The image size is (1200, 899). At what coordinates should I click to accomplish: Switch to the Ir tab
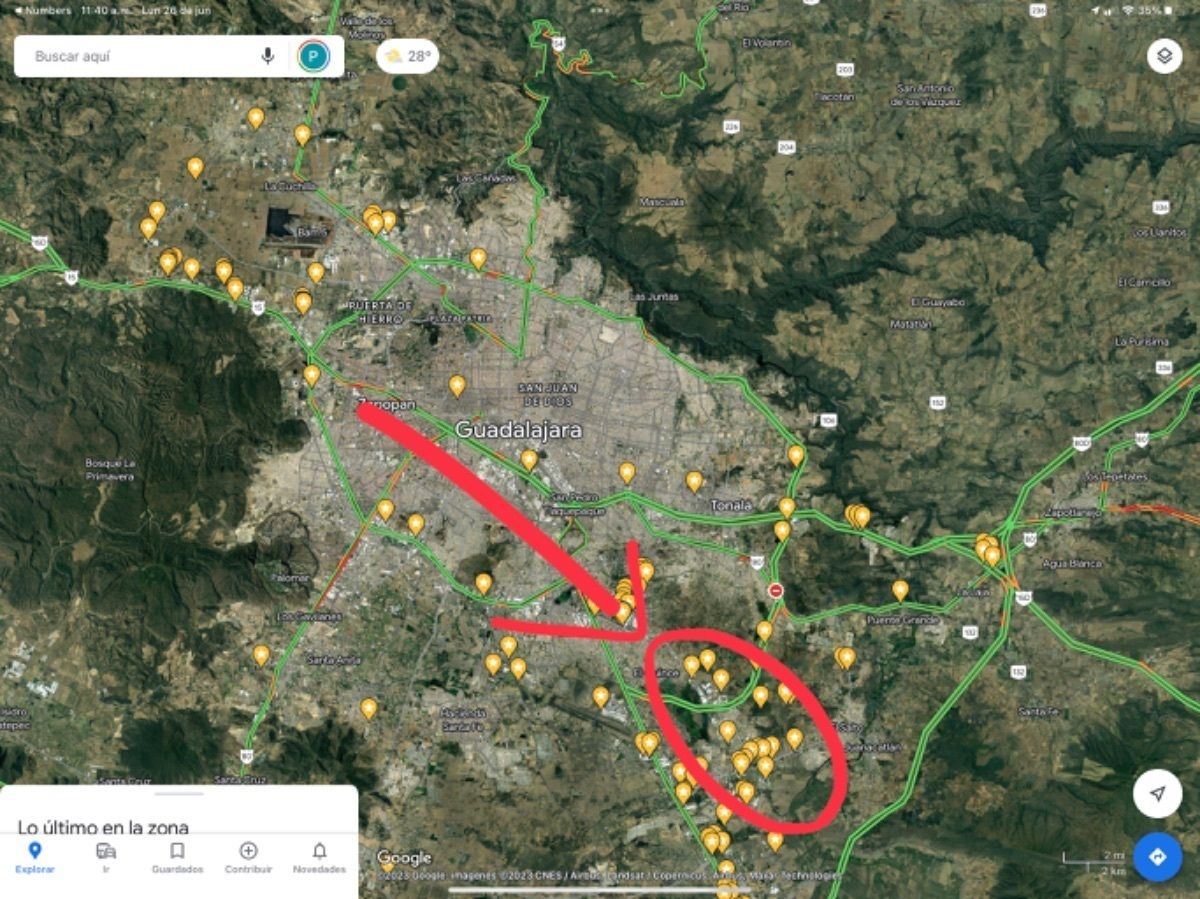[106, 857]
